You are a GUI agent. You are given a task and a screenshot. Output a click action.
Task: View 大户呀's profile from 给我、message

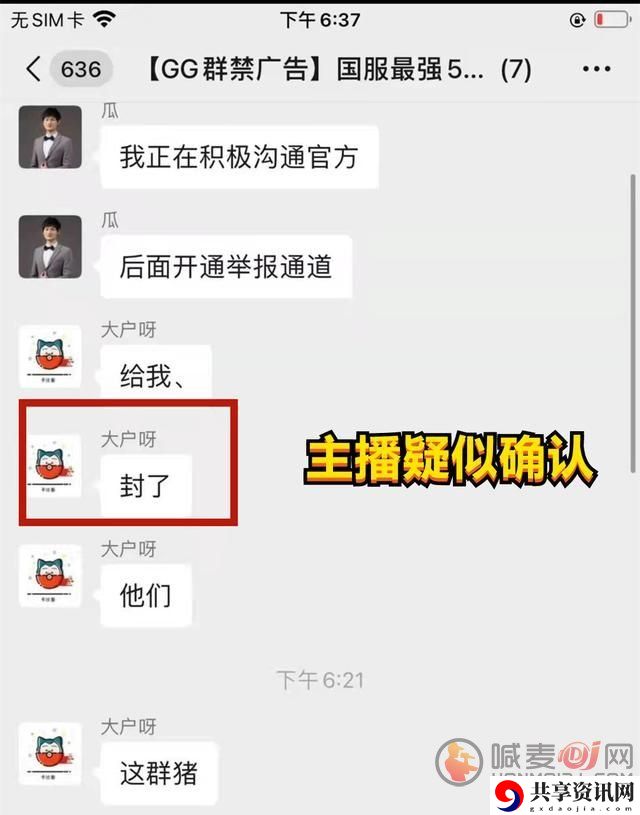coord(50,357)
